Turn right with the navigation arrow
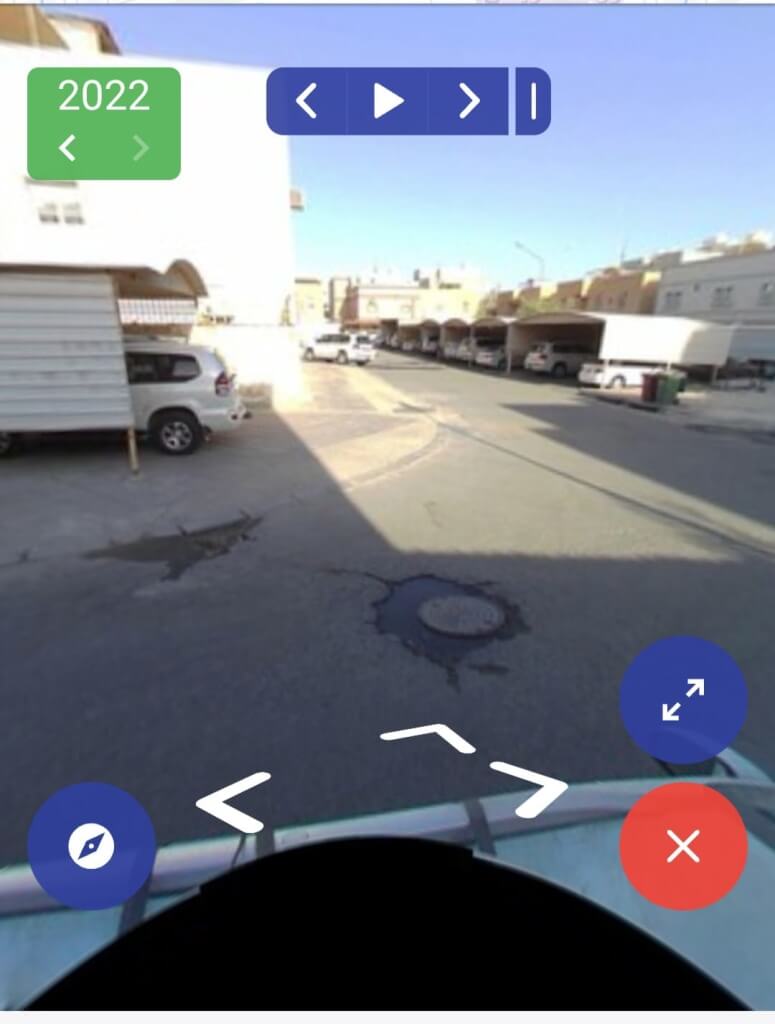The image size is (775, 1024). click(530, 788)
